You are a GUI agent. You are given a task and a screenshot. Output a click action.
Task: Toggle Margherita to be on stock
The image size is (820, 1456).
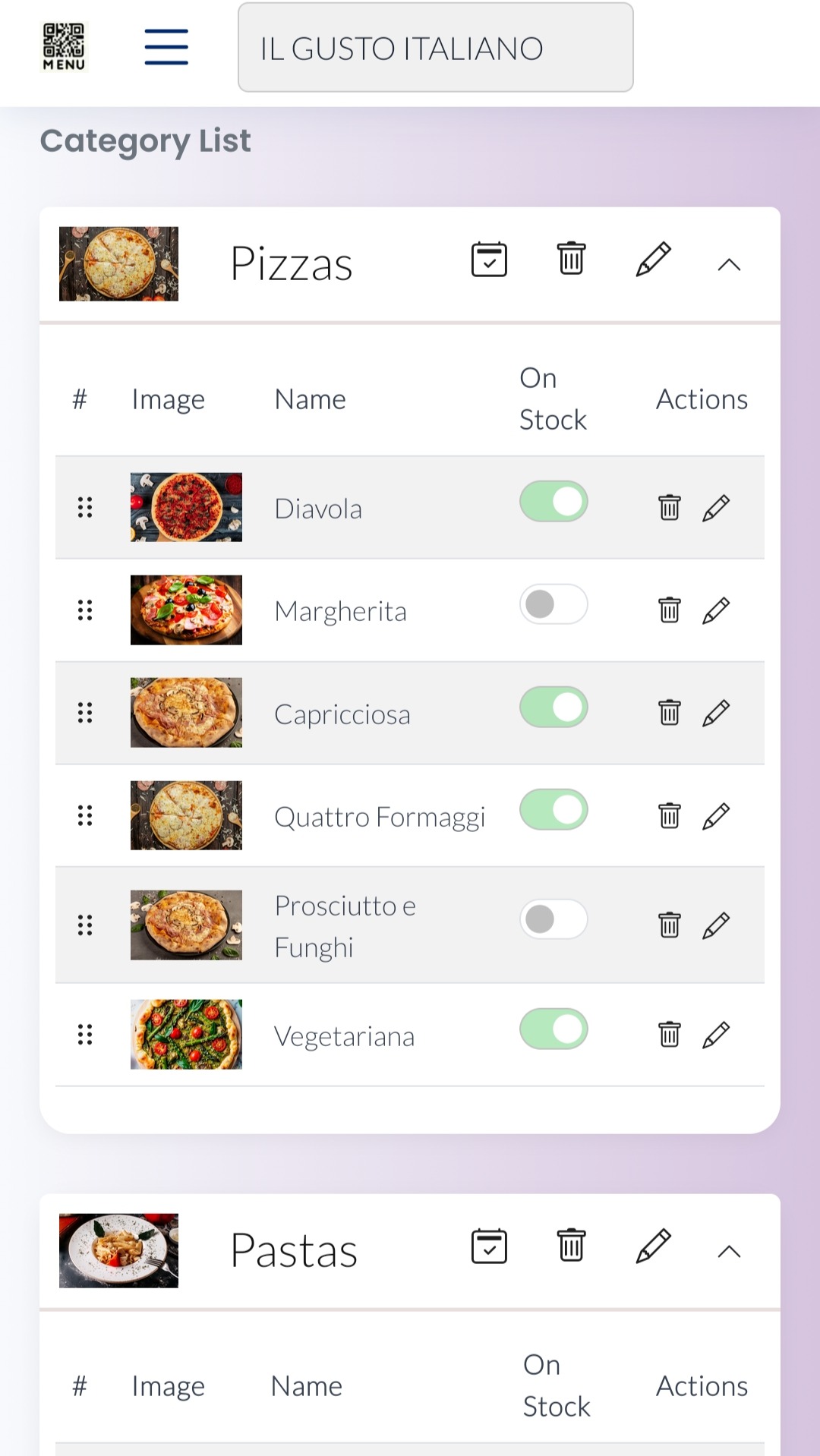point(553,604)
